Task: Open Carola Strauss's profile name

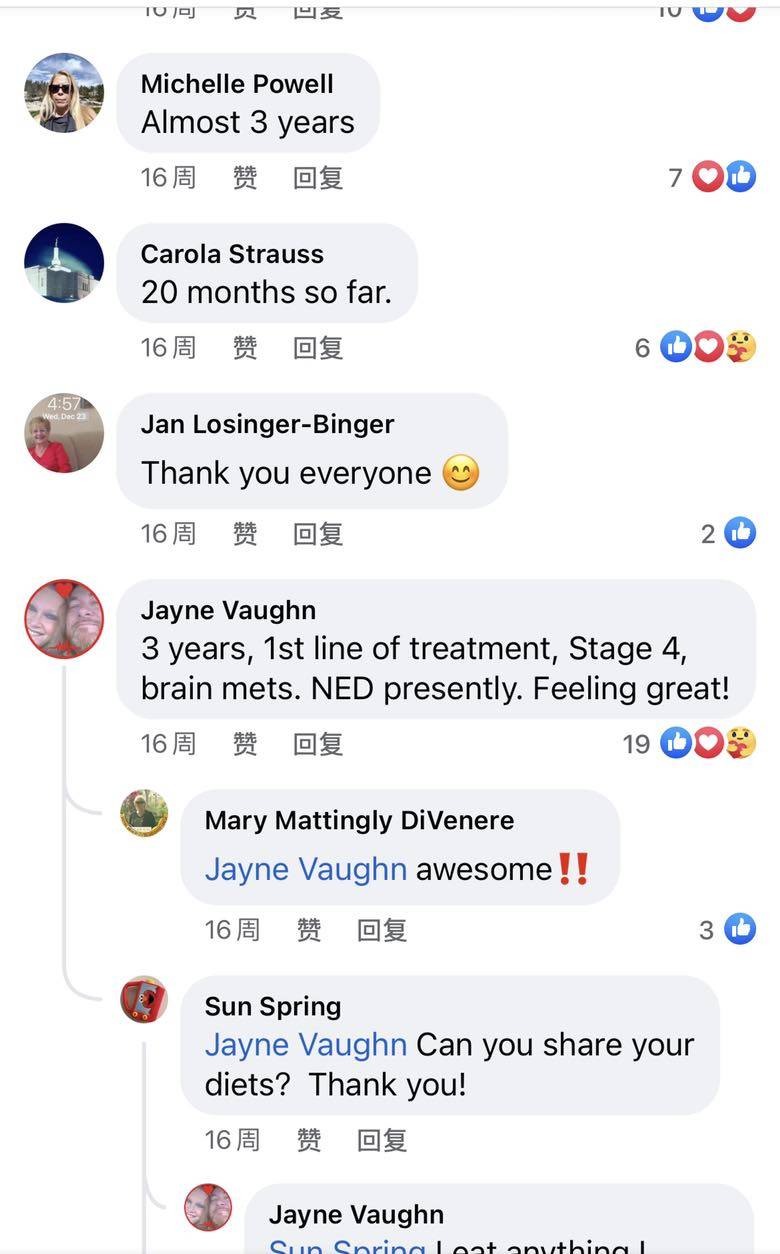Action: pyautogui.click(x=232, y=254)
